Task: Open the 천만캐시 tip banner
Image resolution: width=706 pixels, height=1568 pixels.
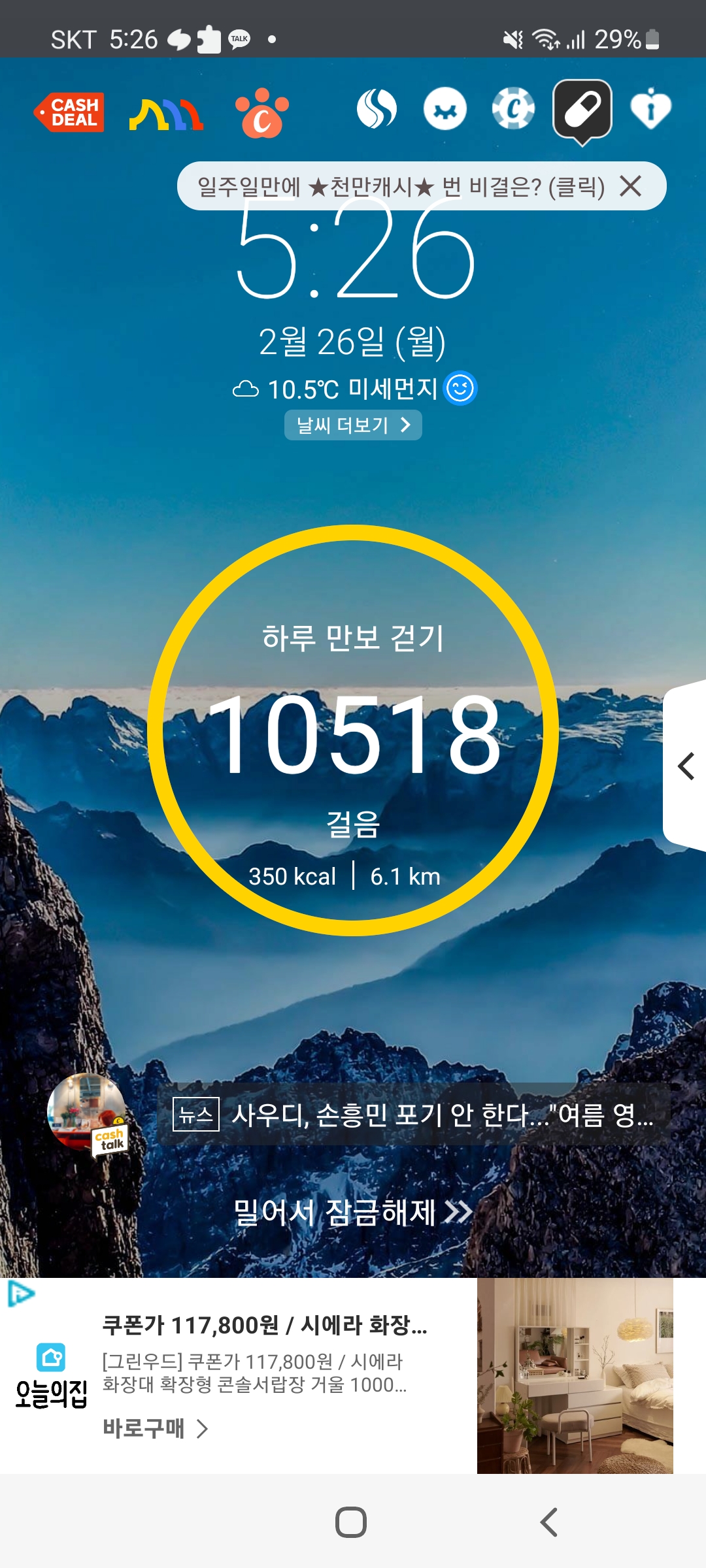Action: click(400, 187)
